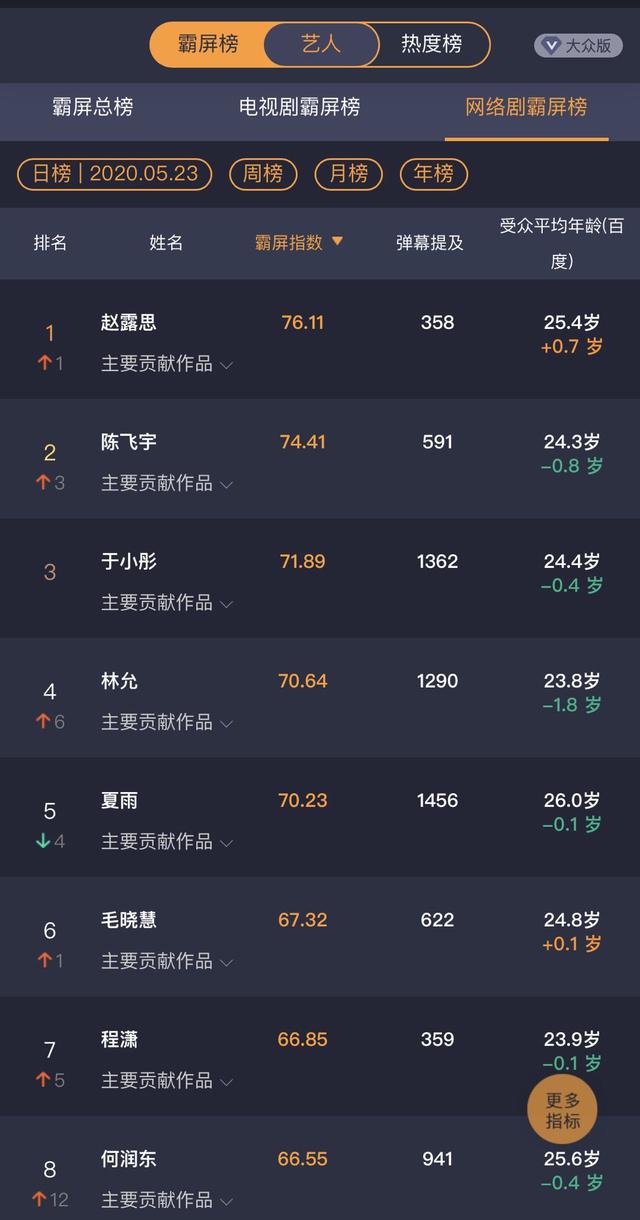Switch to the 艺人 segment
The height and width of the screenshot is (1220, 640).
(x=321, y=45)
